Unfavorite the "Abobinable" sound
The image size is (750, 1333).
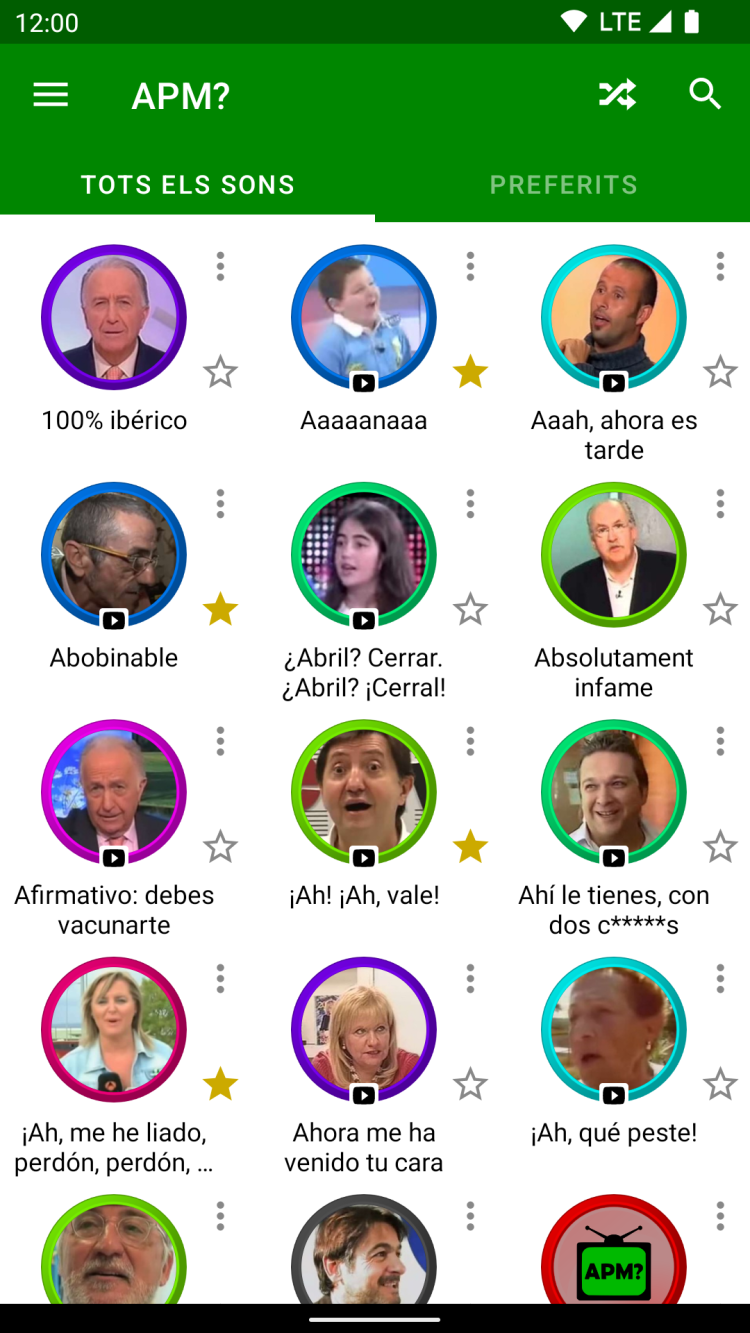(220, 609)
